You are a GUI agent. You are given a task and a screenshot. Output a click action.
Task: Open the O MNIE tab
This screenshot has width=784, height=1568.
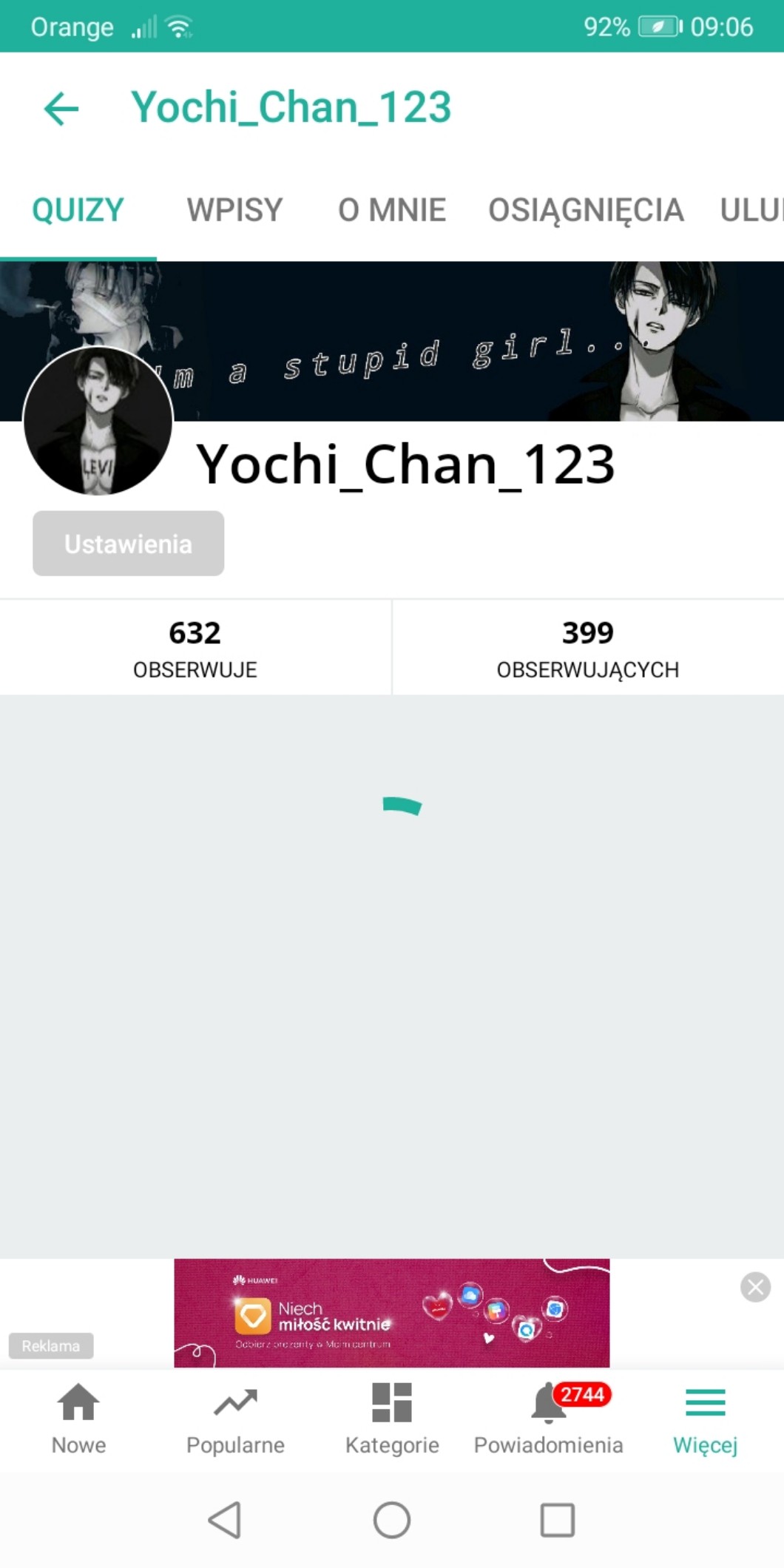pos(391,210)
